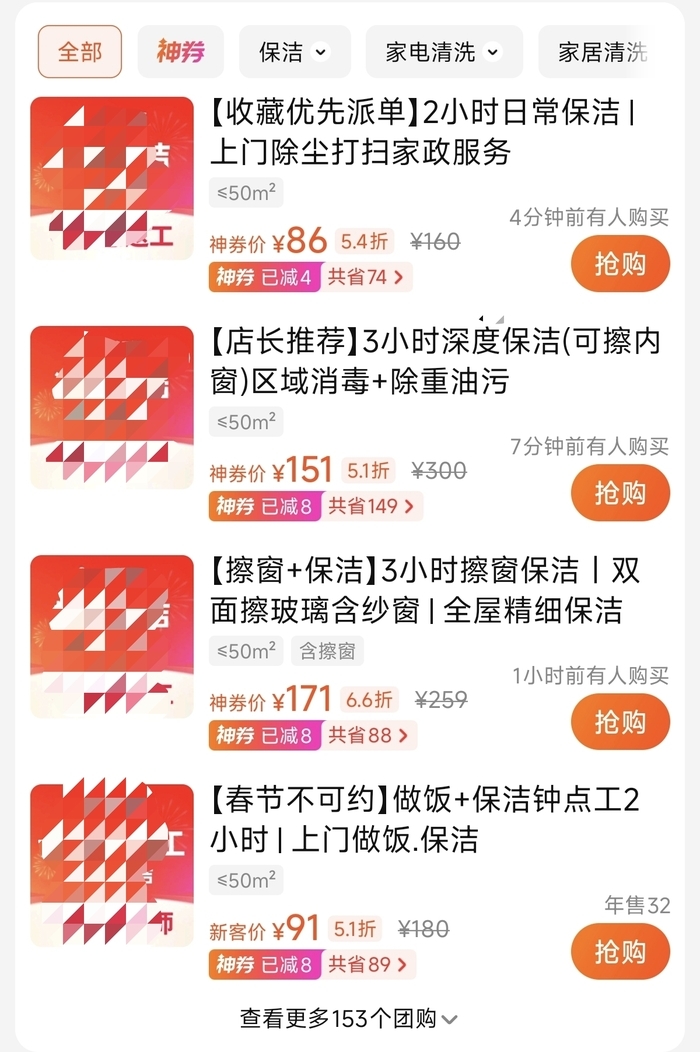
Task: Tap 抢购 for the 做饭+保洁钟点工 deal
Action: pyautogui.click(x=620, y=951)
